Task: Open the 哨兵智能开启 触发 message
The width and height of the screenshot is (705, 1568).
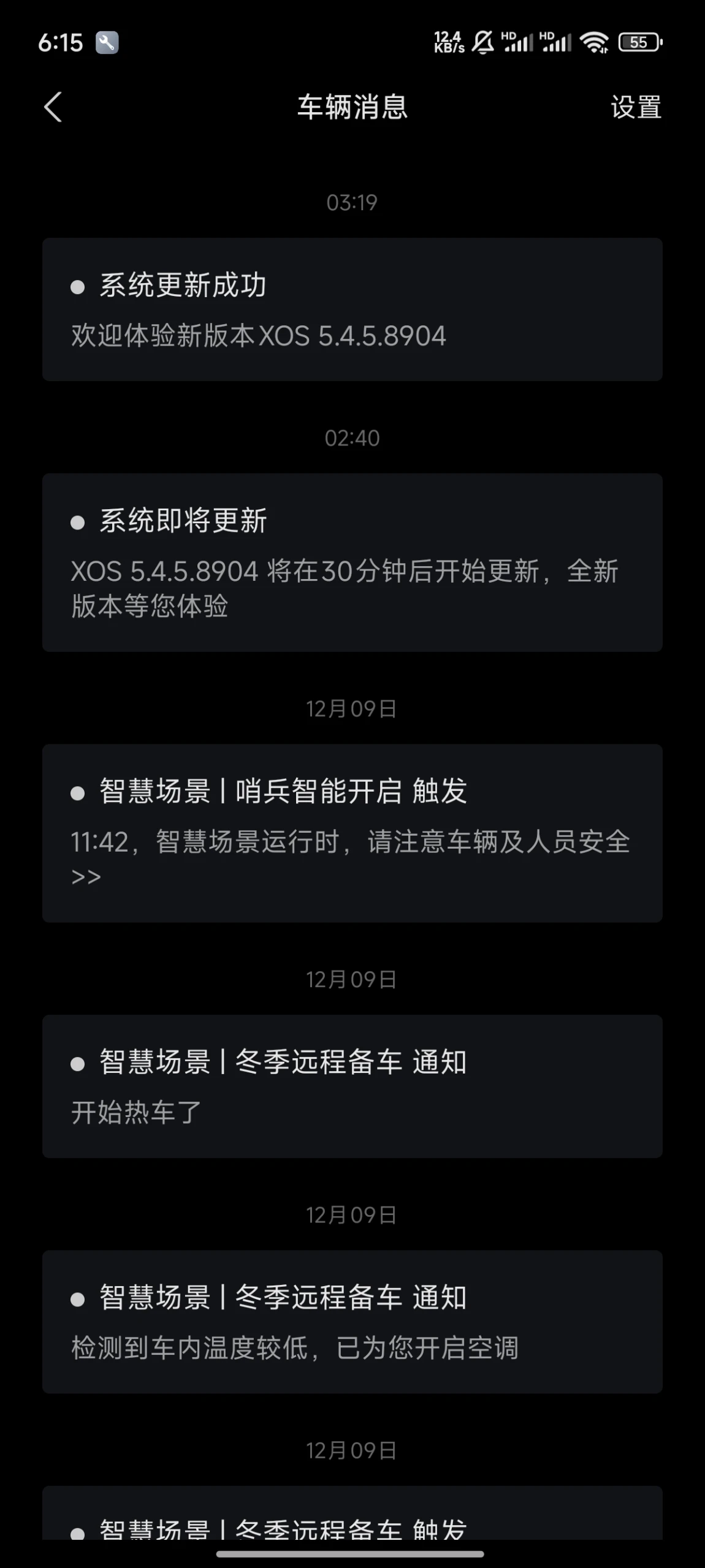Action: pyautogui.click(x=352, y=833)
